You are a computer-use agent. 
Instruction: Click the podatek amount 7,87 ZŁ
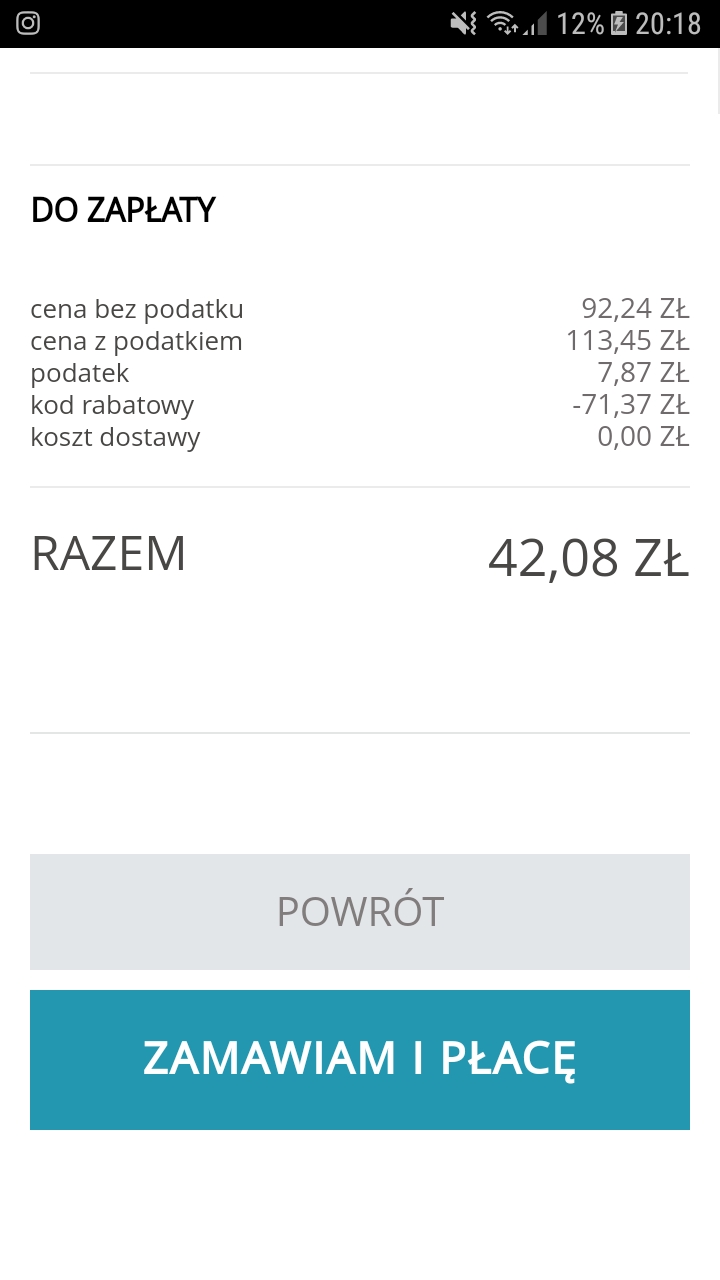643,372
